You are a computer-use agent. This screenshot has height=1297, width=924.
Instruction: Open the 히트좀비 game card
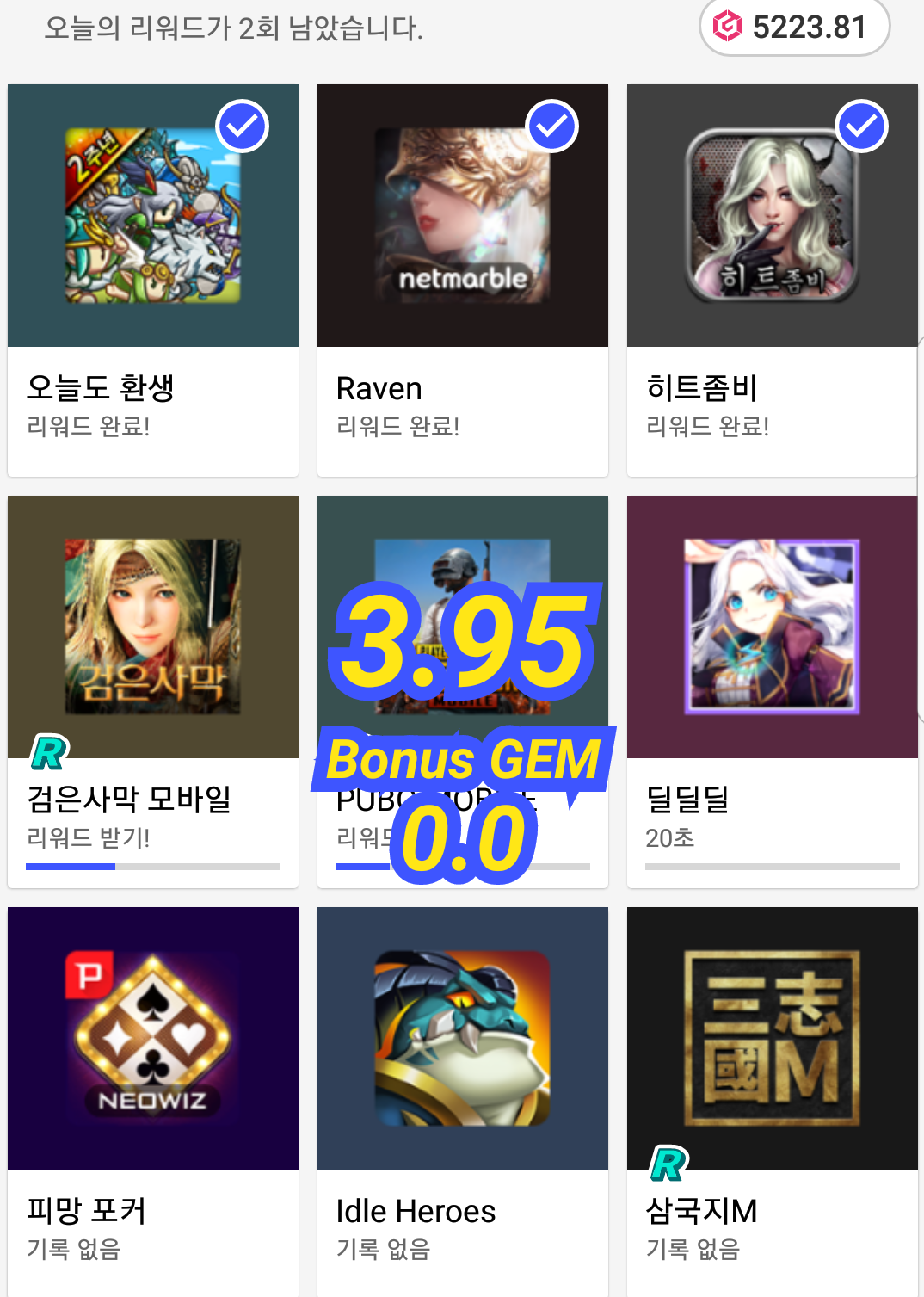click(x=772, y=280)
